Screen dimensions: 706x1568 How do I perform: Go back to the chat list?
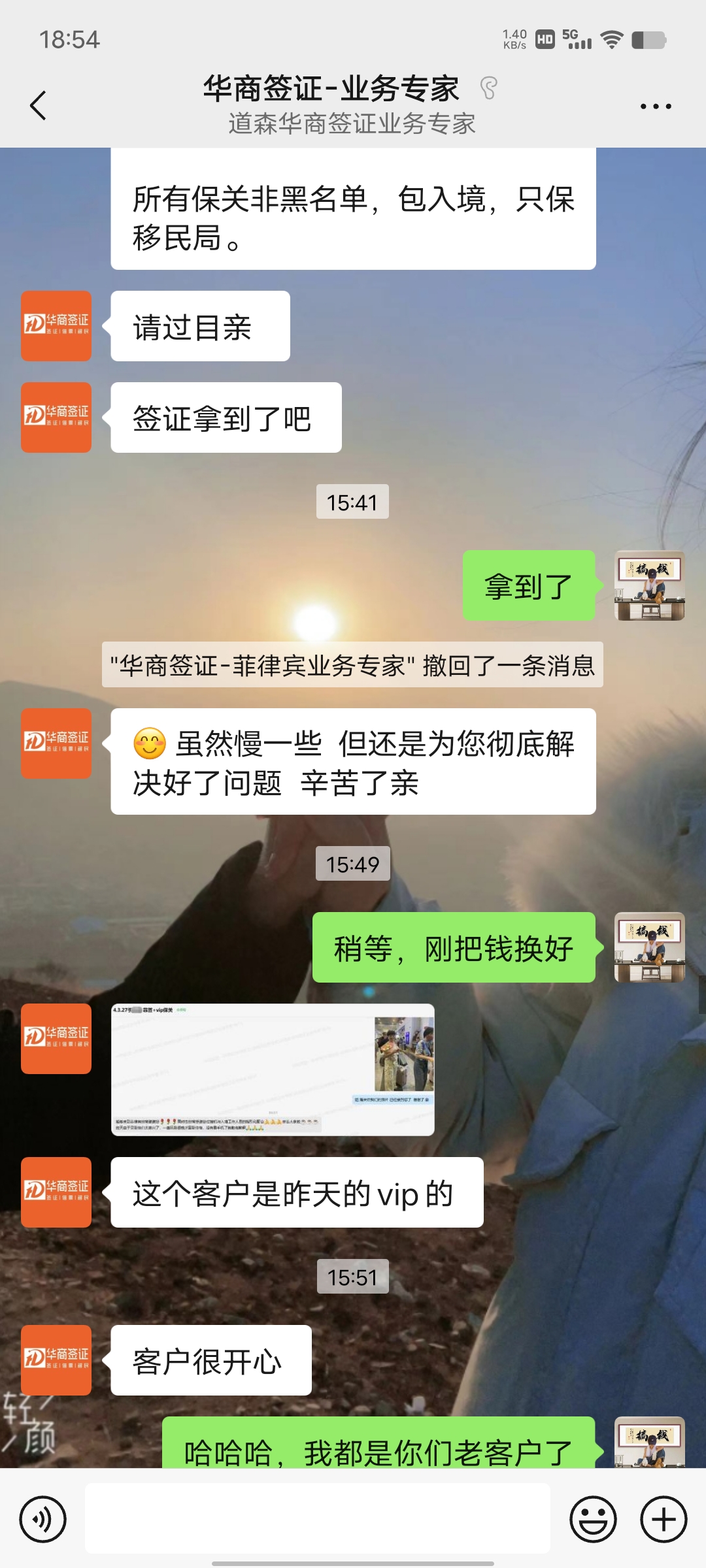(38, 105)
